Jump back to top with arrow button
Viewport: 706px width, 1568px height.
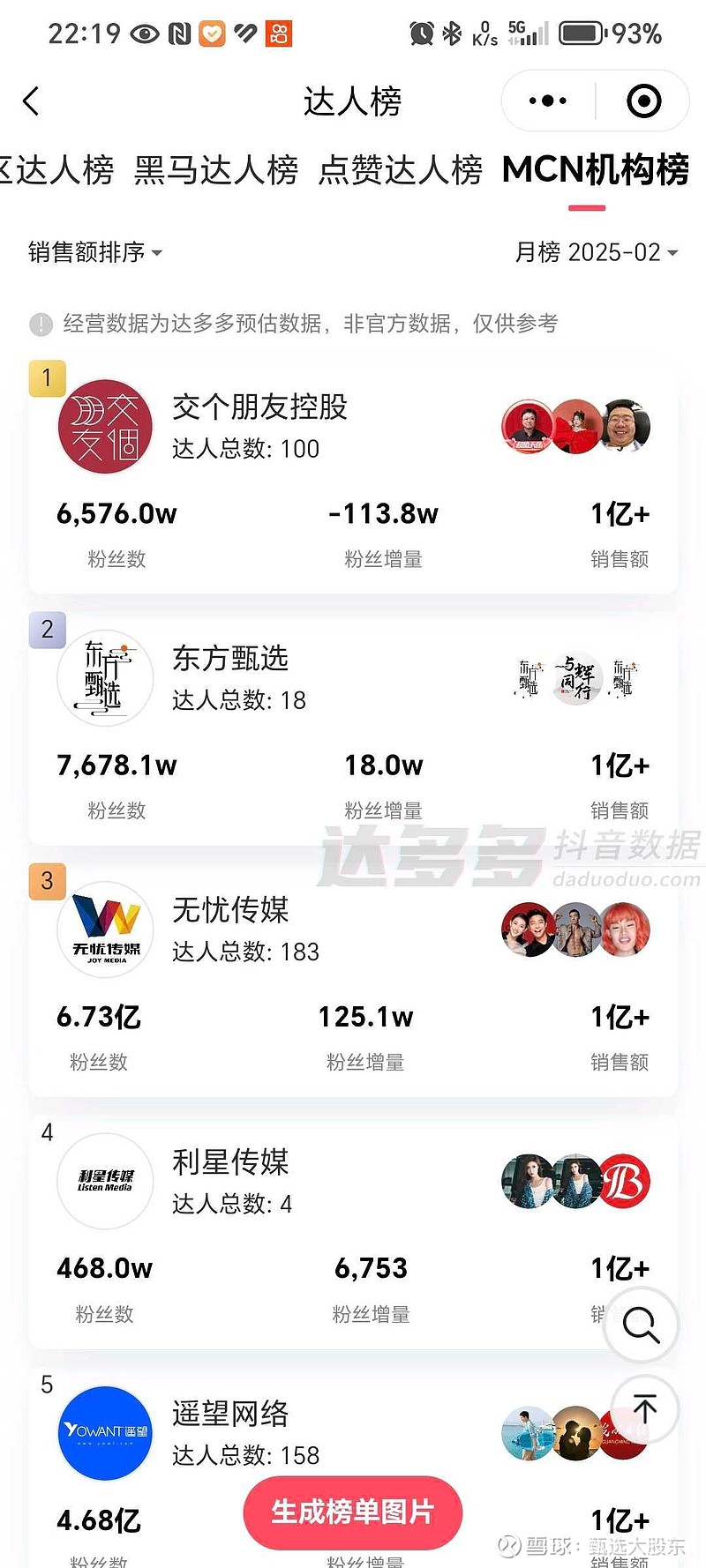click(645, 1410)
